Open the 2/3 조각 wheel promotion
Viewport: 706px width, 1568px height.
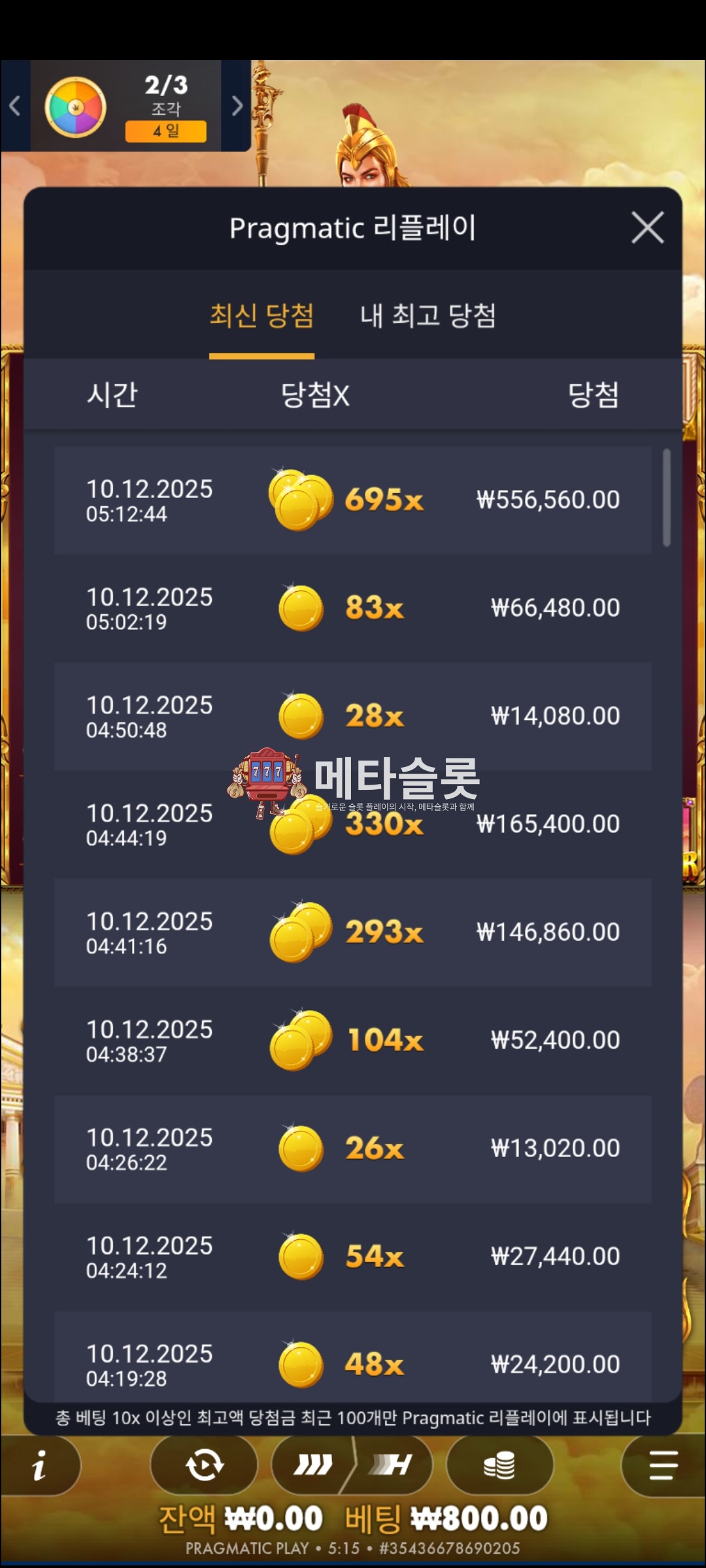[126, 107]
